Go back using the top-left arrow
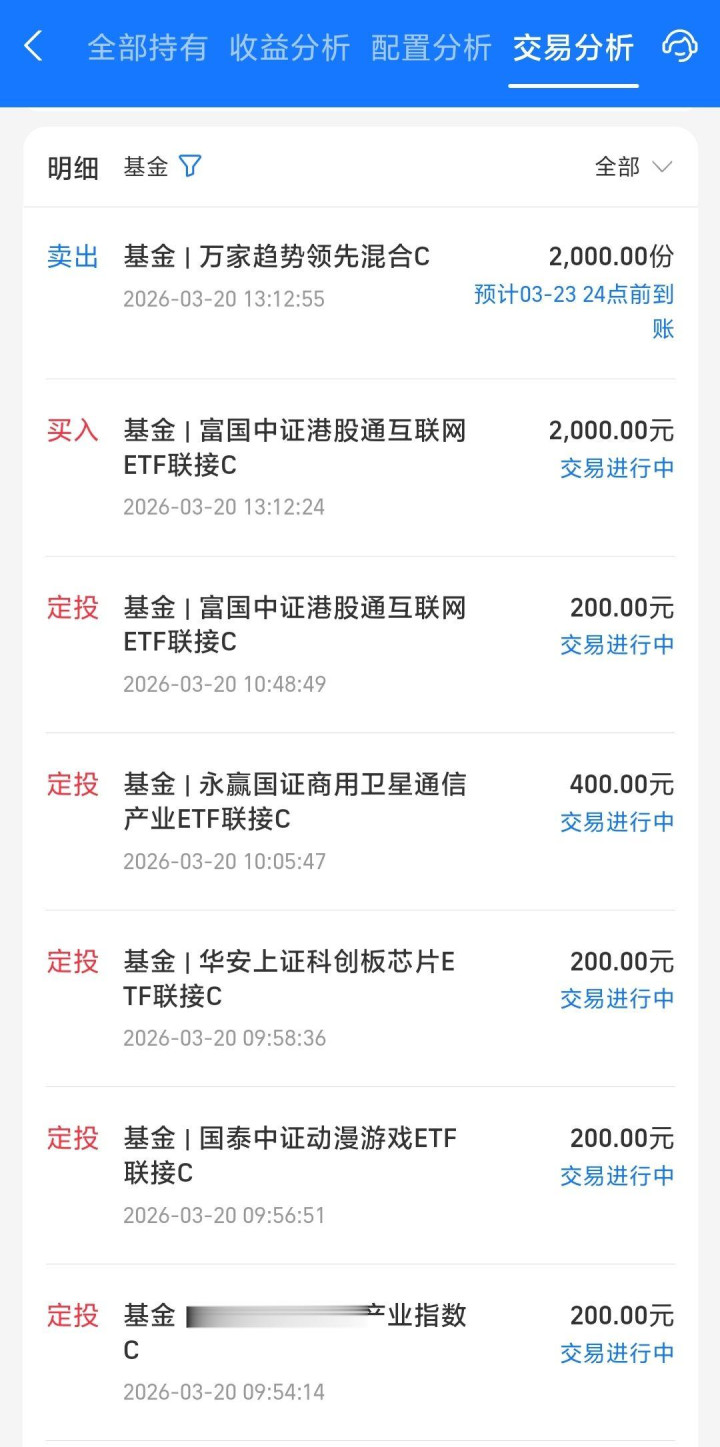720x1447 pixels. [34, 46]
